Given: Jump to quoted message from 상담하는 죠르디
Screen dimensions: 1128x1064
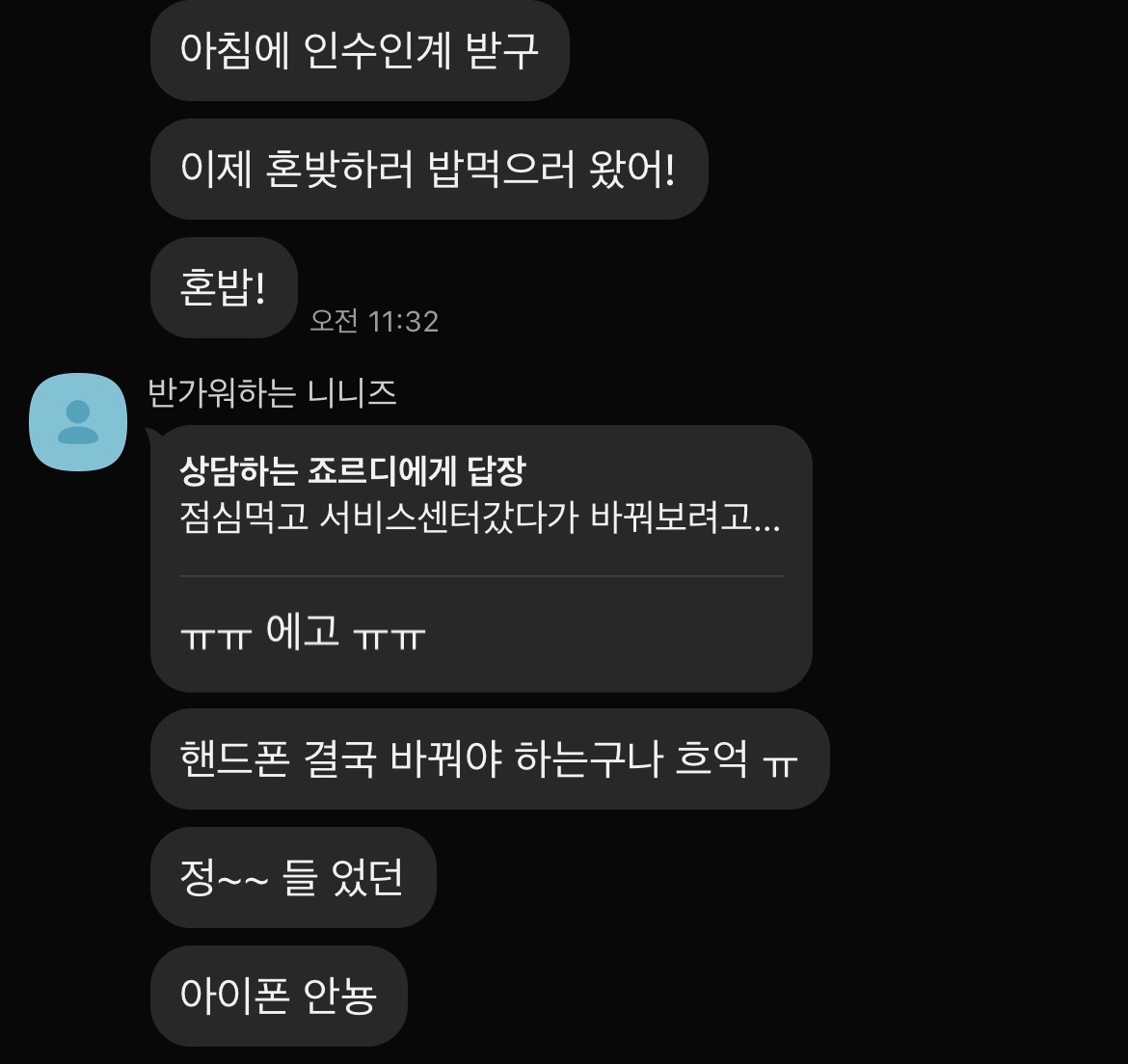Looking at the screenshot, I should 480,494.
